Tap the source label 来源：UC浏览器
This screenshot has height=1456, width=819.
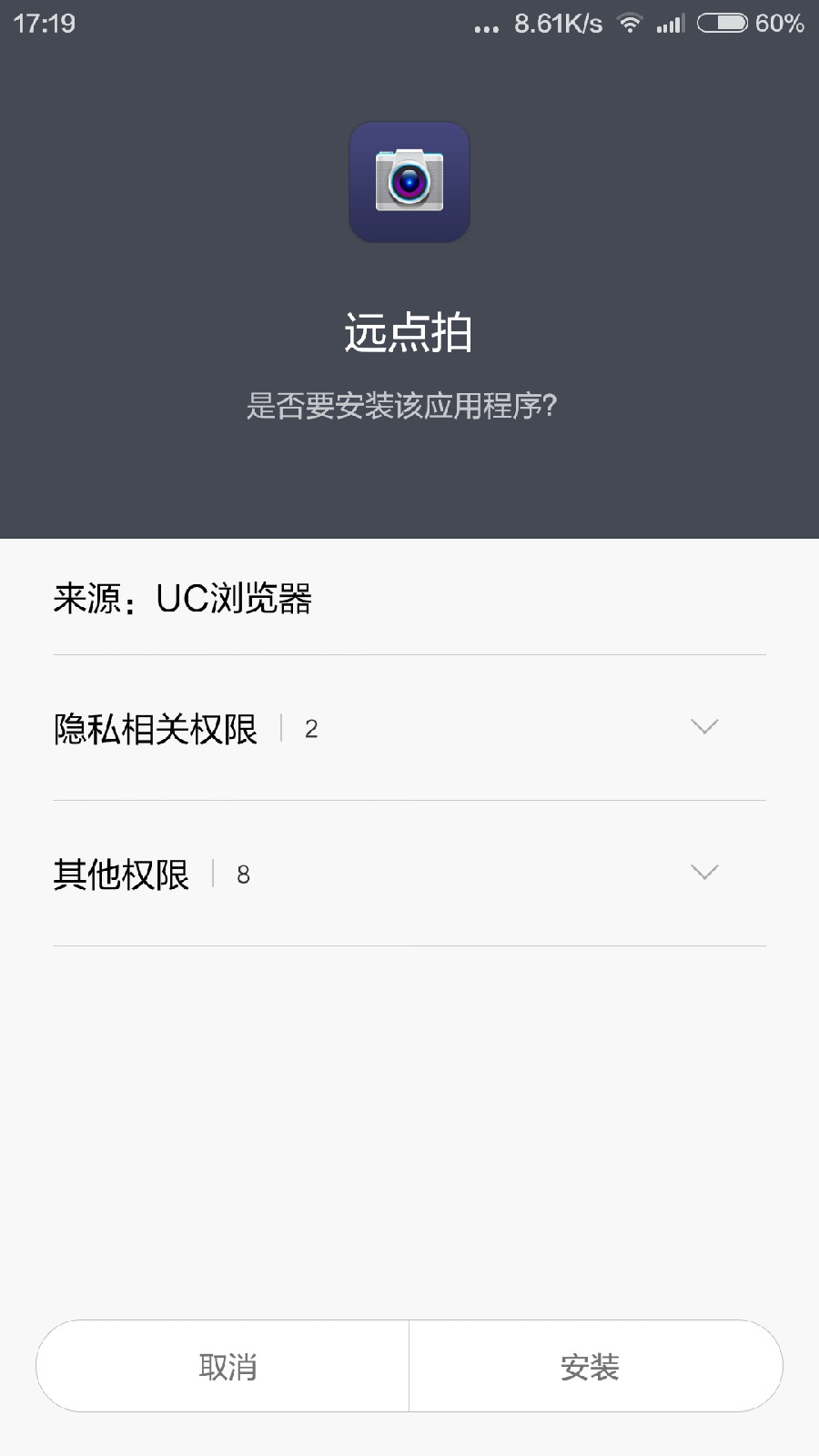183,600
